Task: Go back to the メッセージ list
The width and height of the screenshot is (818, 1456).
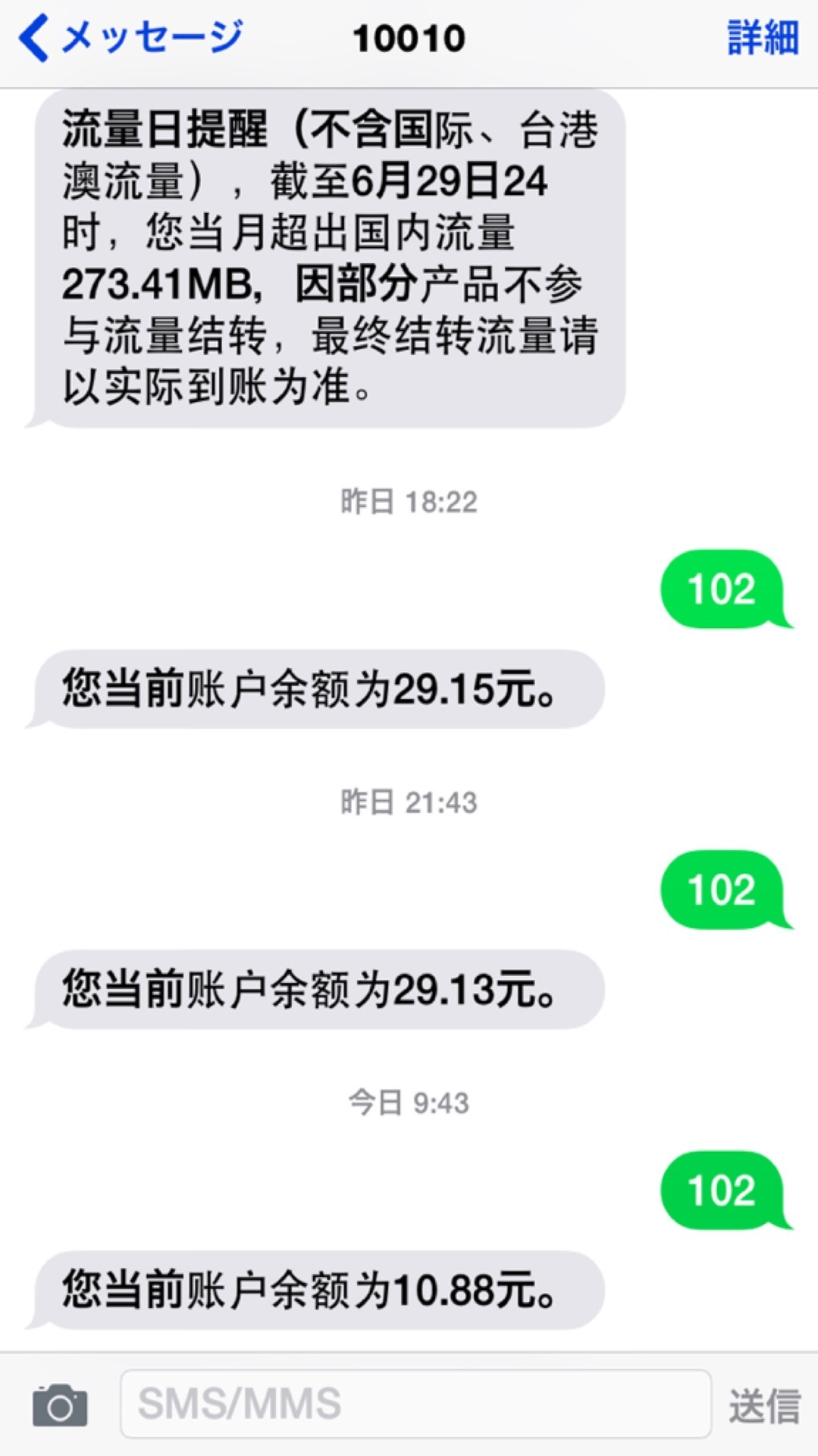Action: pos(130,38)
